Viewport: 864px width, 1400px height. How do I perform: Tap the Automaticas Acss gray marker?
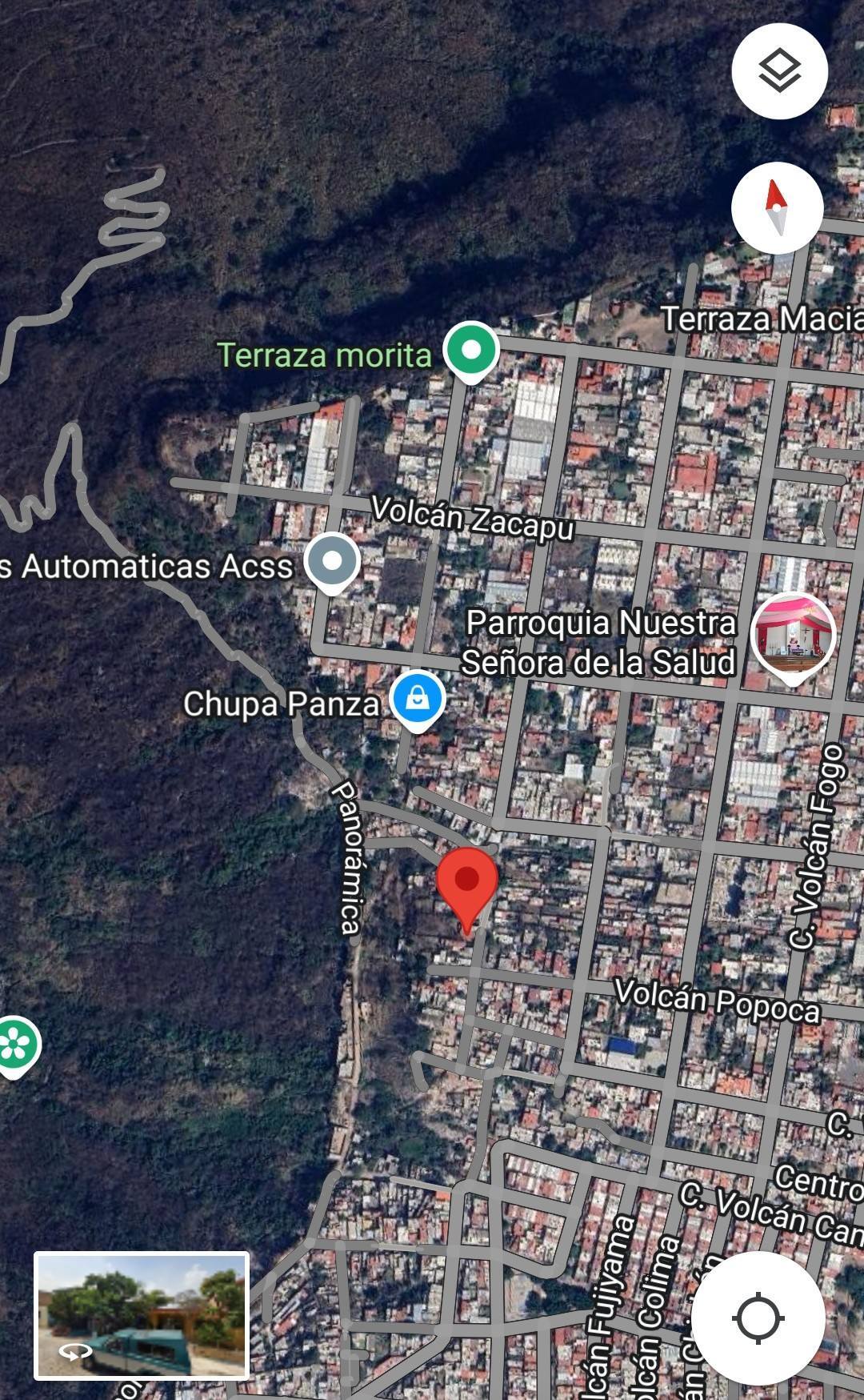tap(333, 562)
